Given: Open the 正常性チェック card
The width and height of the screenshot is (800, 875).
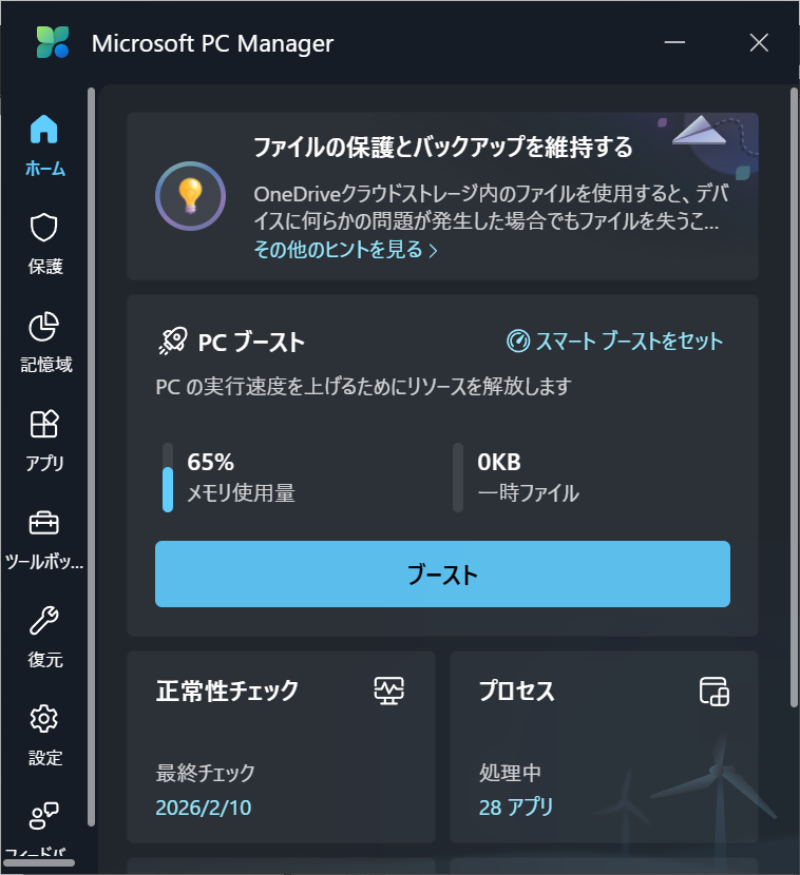Looking at the screenshot, I should pos(281,746).
